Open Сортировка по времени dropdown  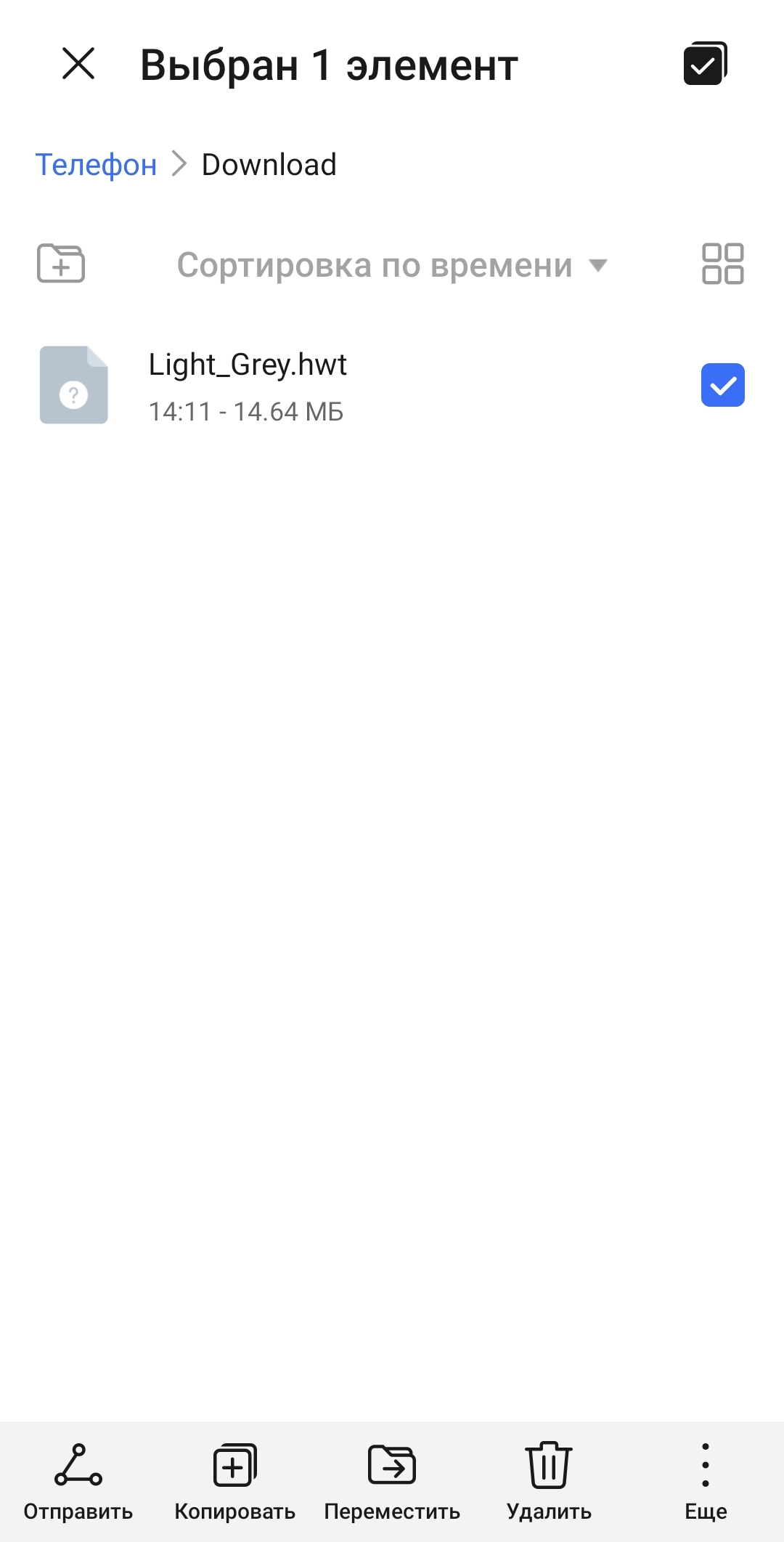click(392, 265)
